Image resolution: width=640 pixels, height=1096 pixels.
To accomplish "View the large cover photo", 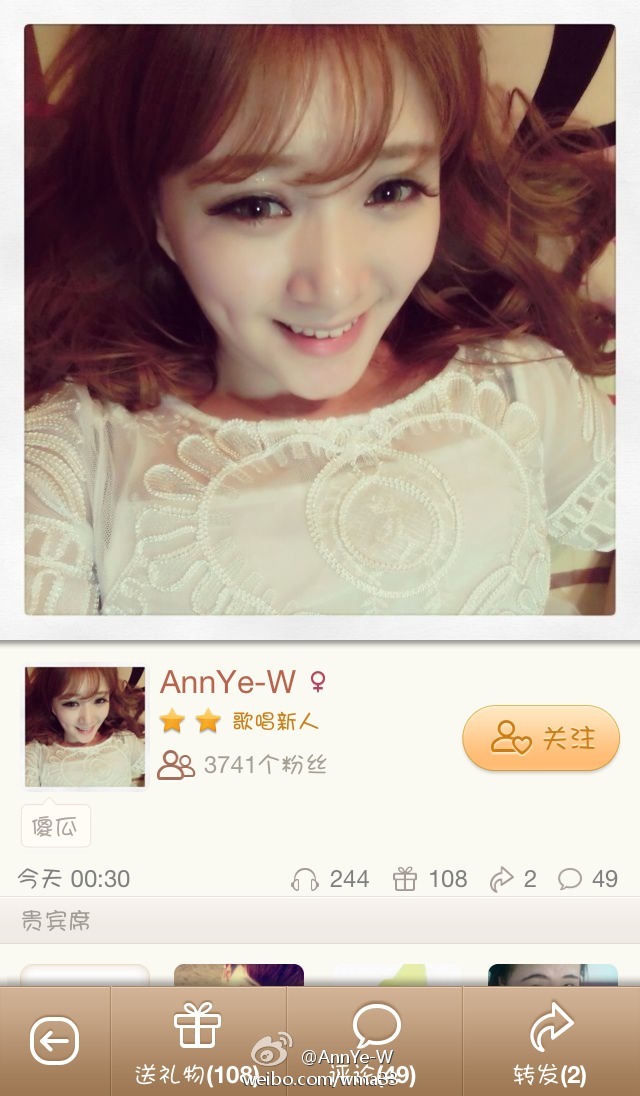I will [x=320, y=320].
